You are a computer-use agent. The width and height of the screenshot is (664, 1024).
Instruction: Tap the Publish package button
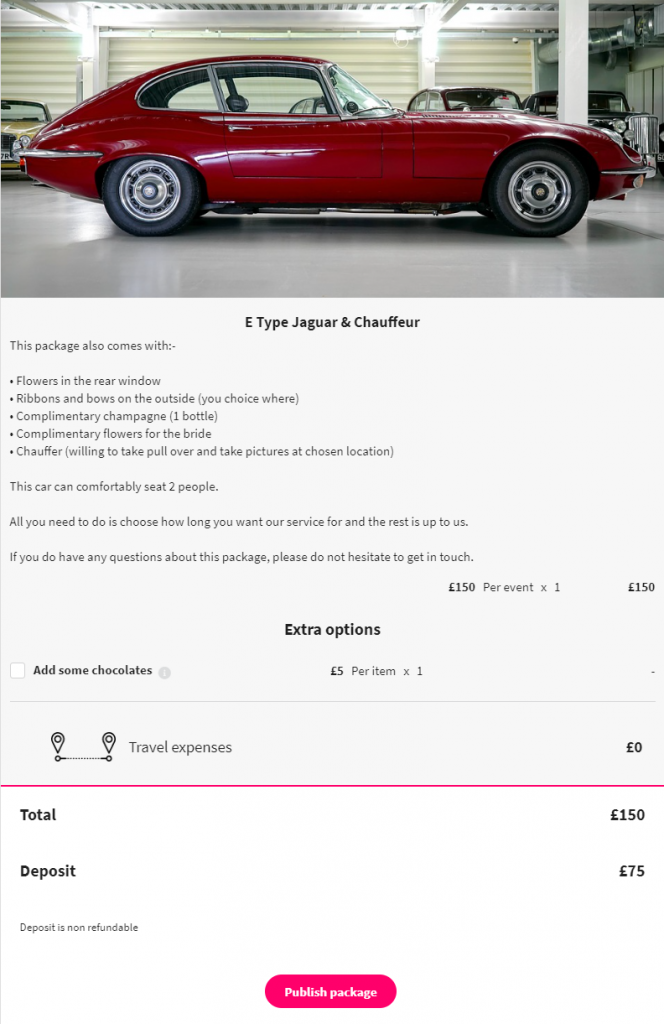(x=330, y=991)
